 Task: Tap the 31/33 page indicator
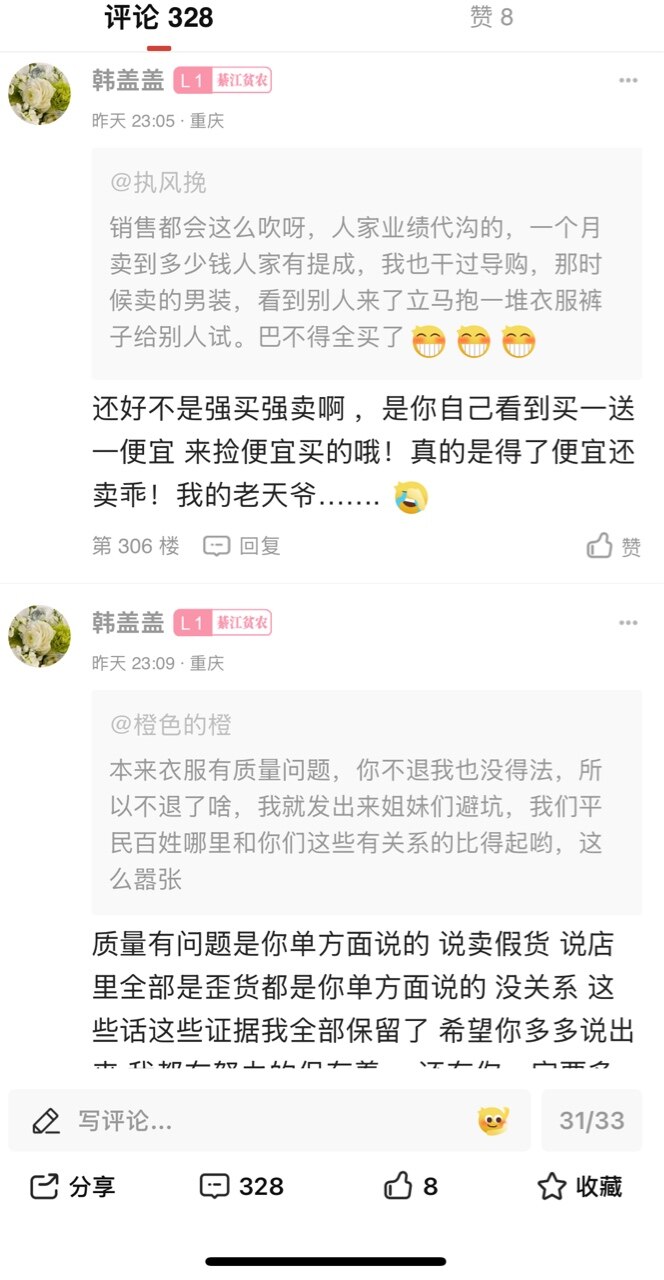click(591, 1121)
